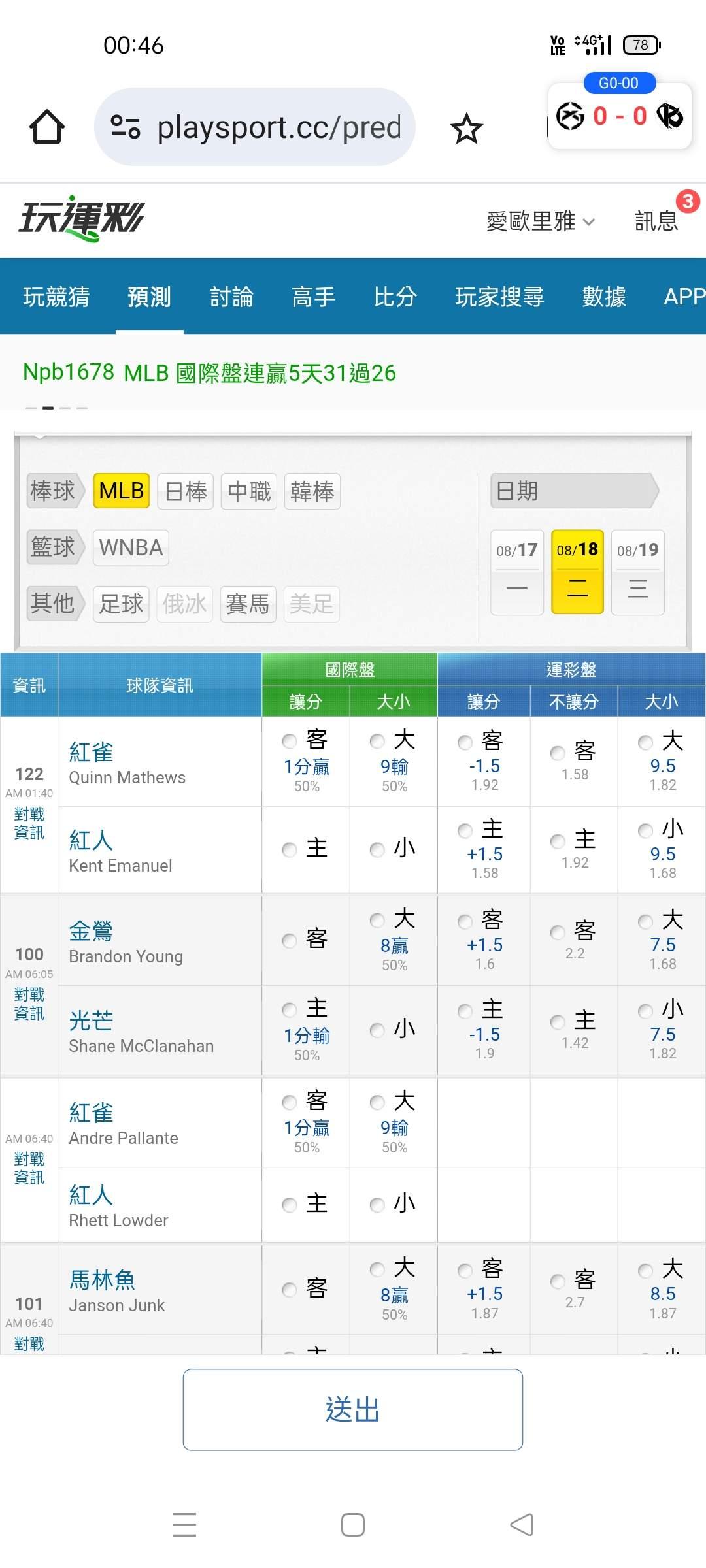Viewport: 706px width, 1568px height.
Task: Submit predictions with 送出
Action: [x=353, y=1410]
